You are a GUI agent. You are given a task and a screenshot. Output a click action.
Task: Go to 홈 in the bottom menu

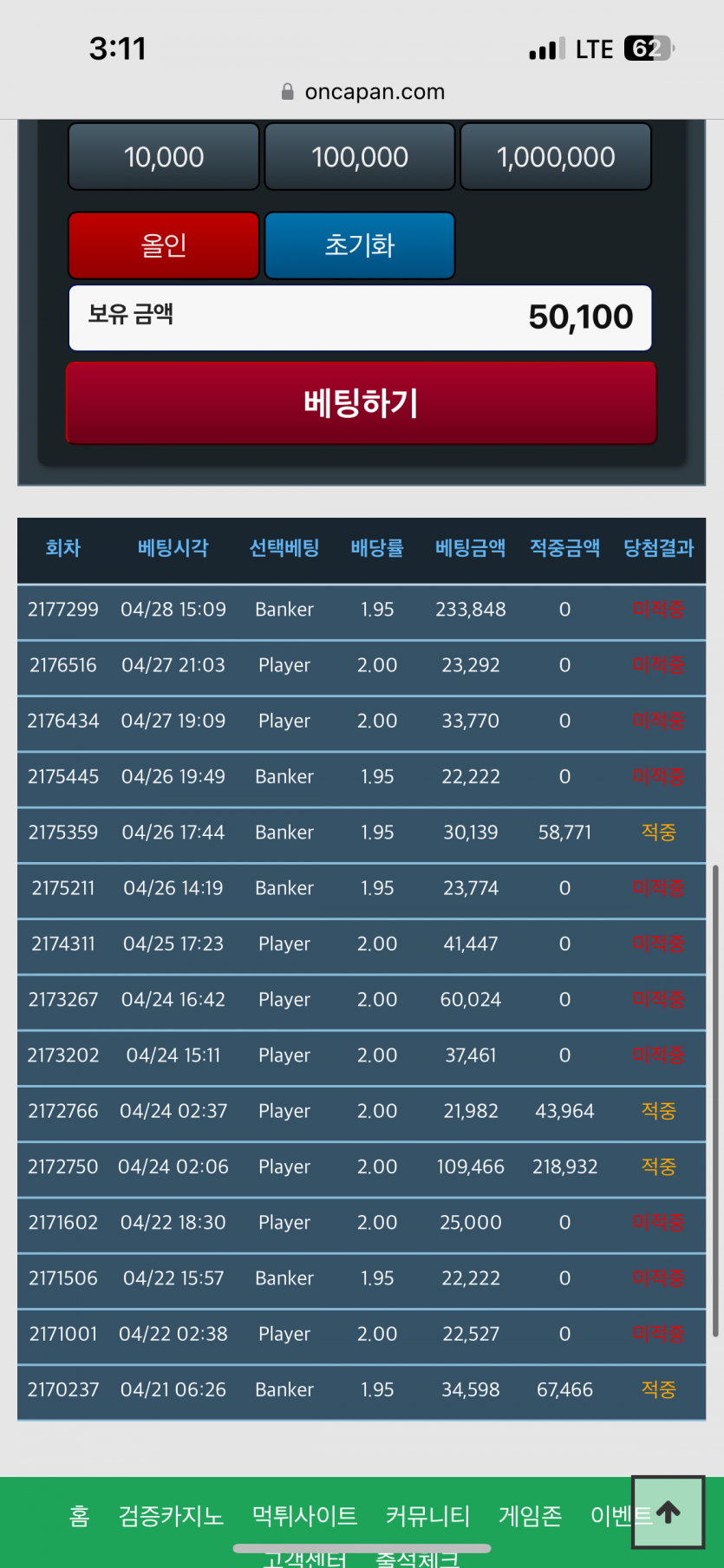pos(79,1516)
